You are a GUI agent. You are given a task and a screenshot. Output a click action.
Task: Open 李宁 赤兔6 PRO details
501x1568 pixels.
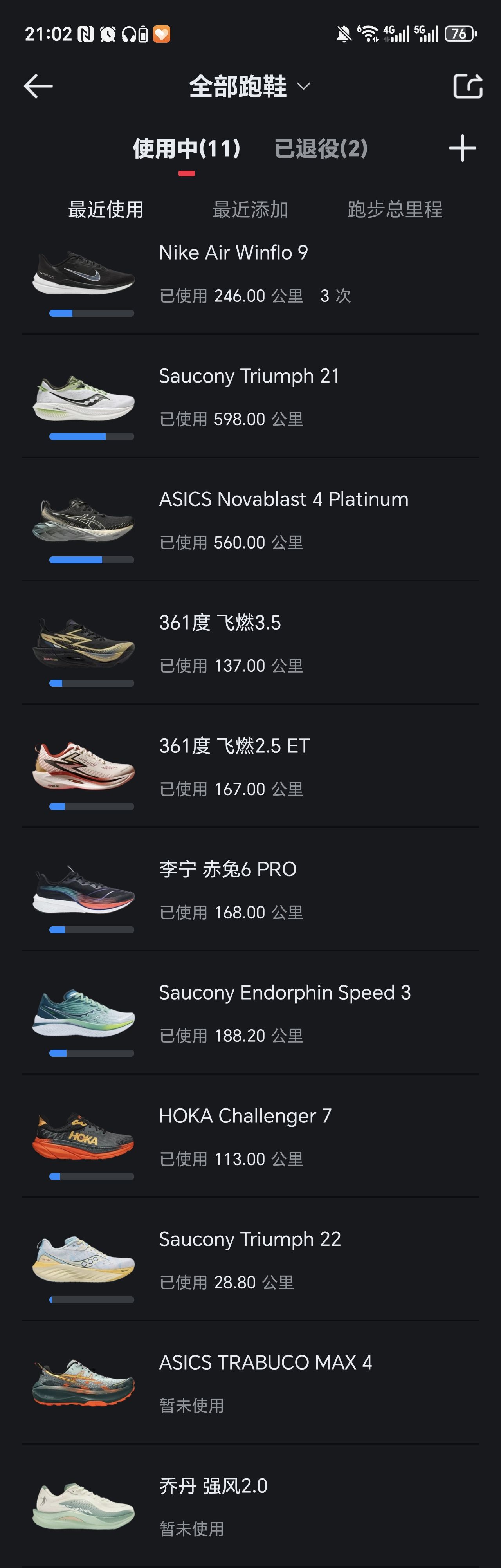tap(250, 890)
